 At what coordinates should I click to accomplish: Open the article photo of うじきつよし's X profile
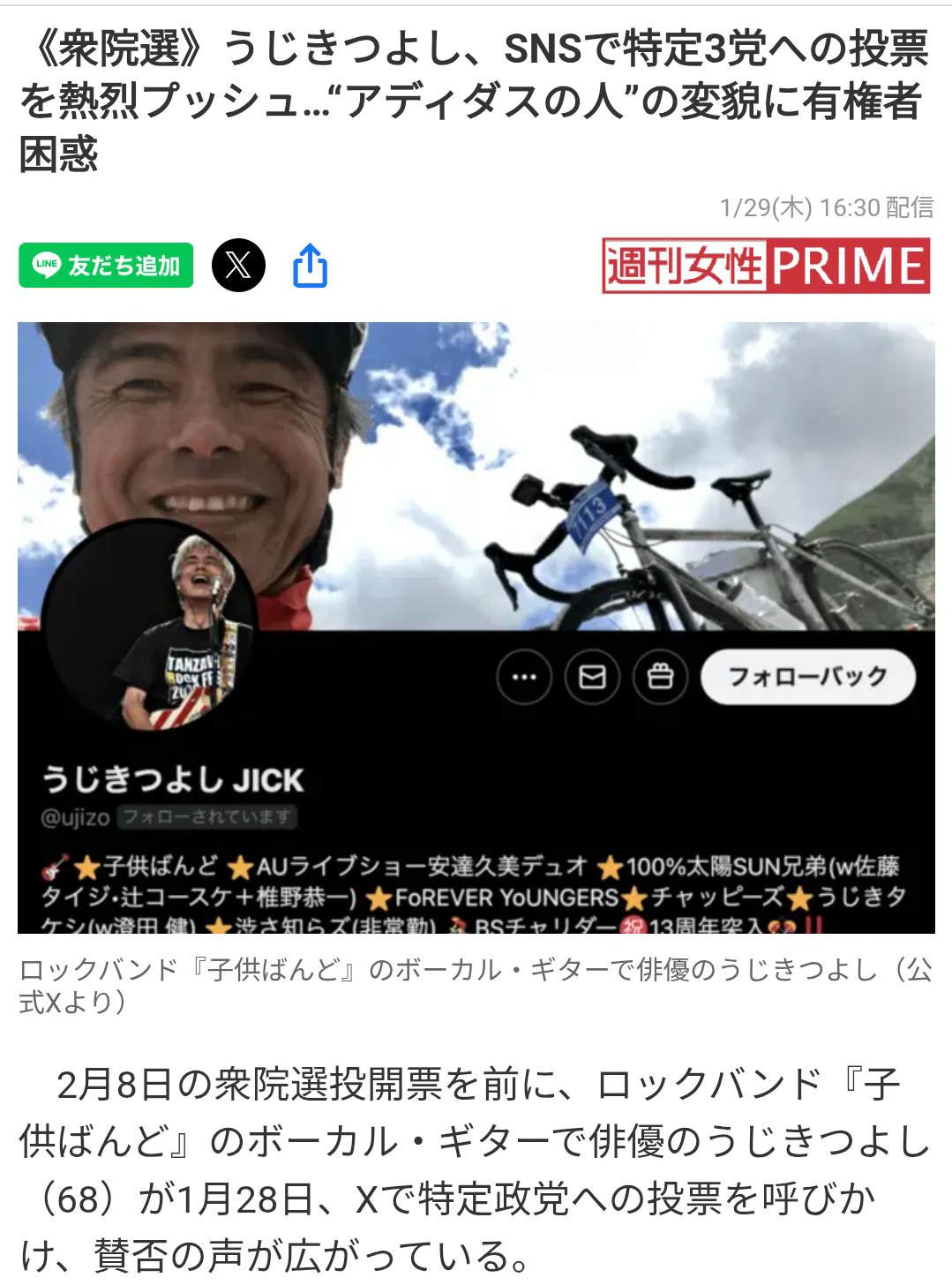(476, 627)
